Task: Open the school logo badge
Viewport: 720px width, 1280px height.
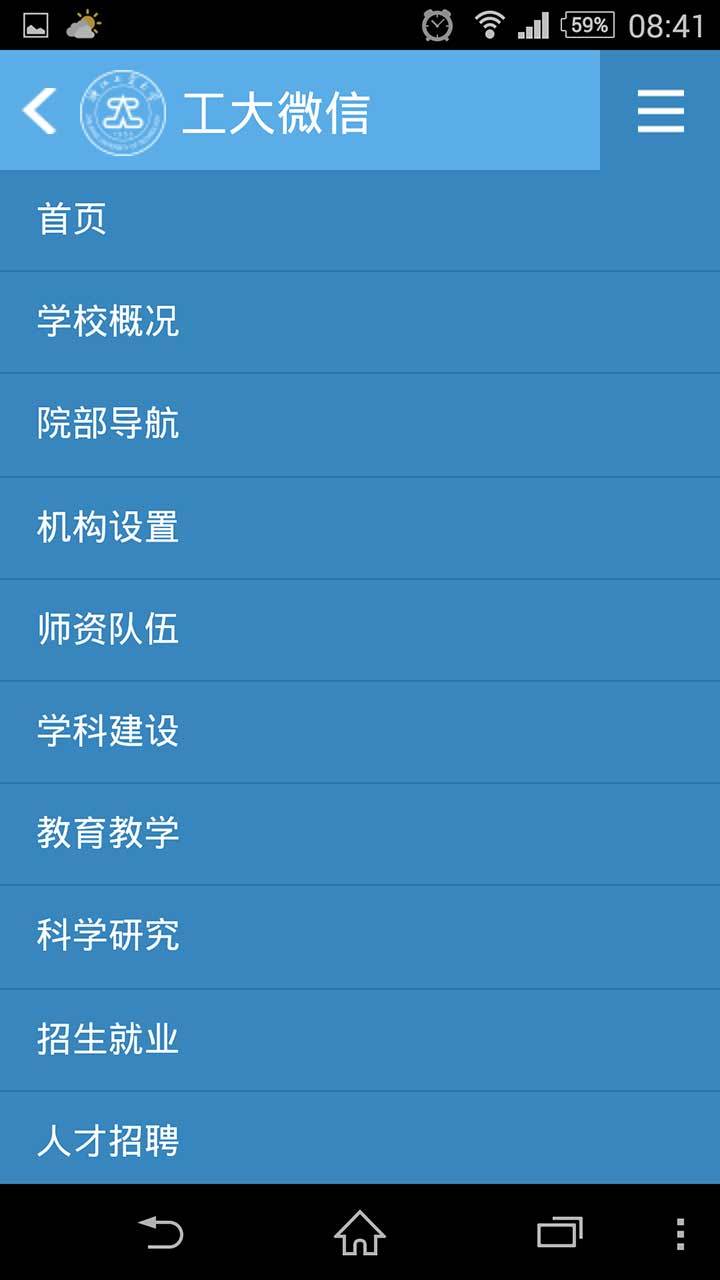Action: click(120, 110)
